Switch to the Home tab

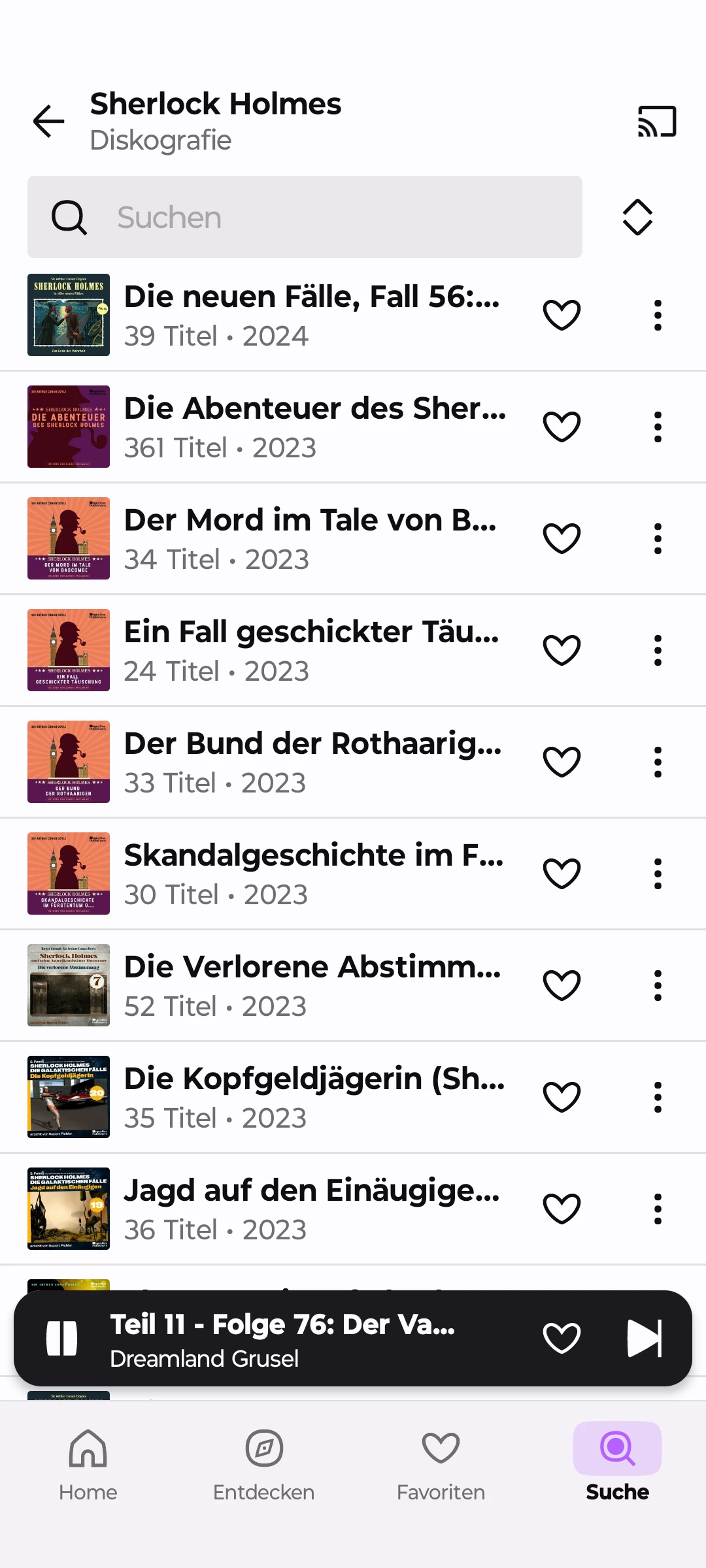point(88,1462)
